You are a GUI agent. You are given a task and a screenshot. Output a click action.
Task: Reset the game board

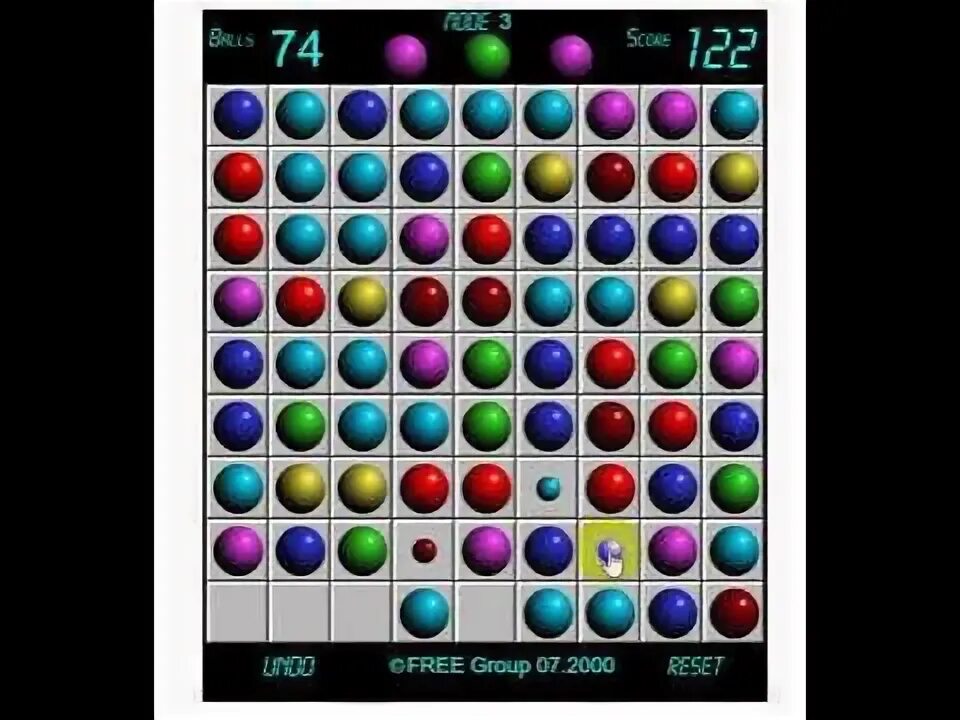[694, 666]
